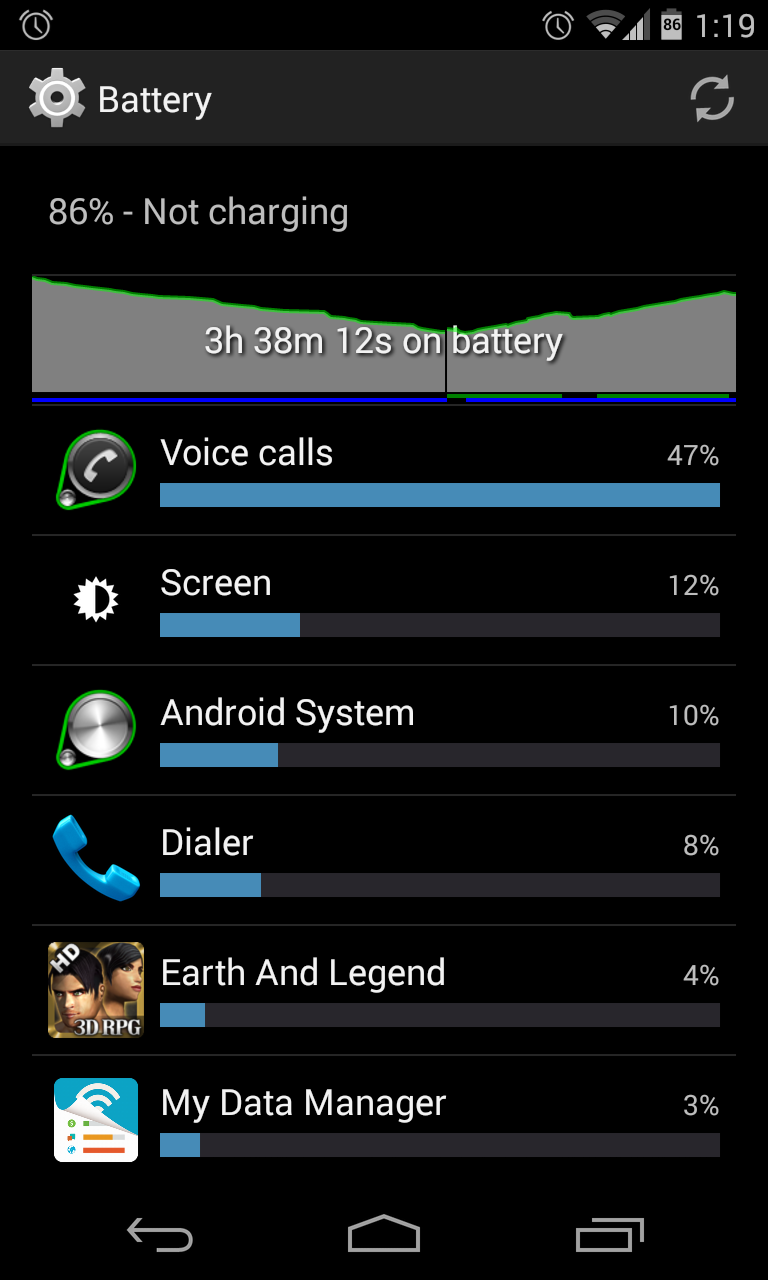Screen dimensions: 768x1280
Task: Open the battery history graph
Action: coord(384,338)
